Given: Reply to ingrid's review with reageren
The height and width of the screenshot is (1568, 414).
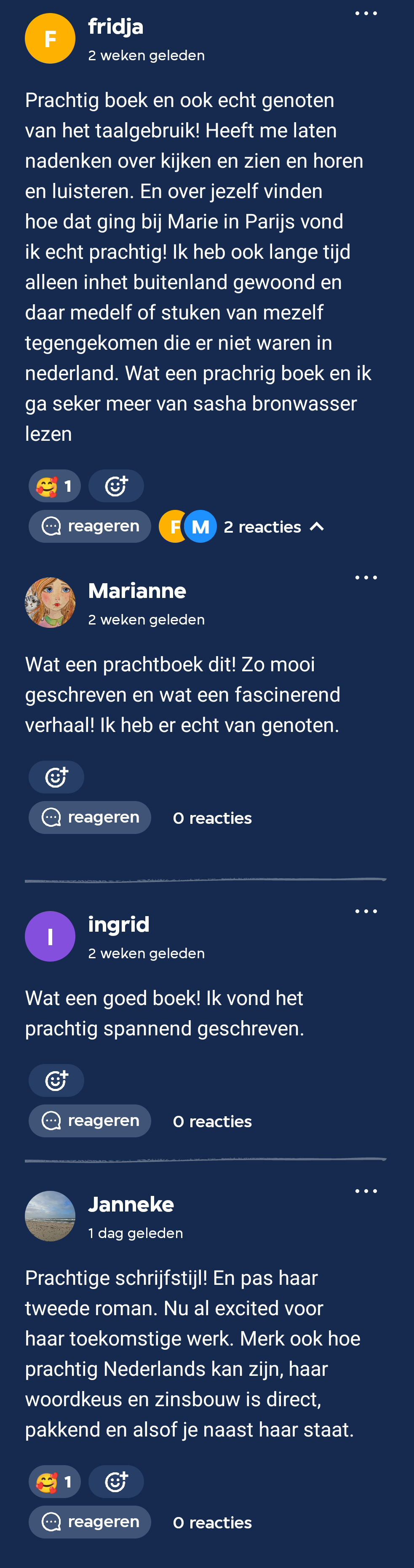Looking at the screenshot, I should pyautogui.click(x=90, y=1120).
